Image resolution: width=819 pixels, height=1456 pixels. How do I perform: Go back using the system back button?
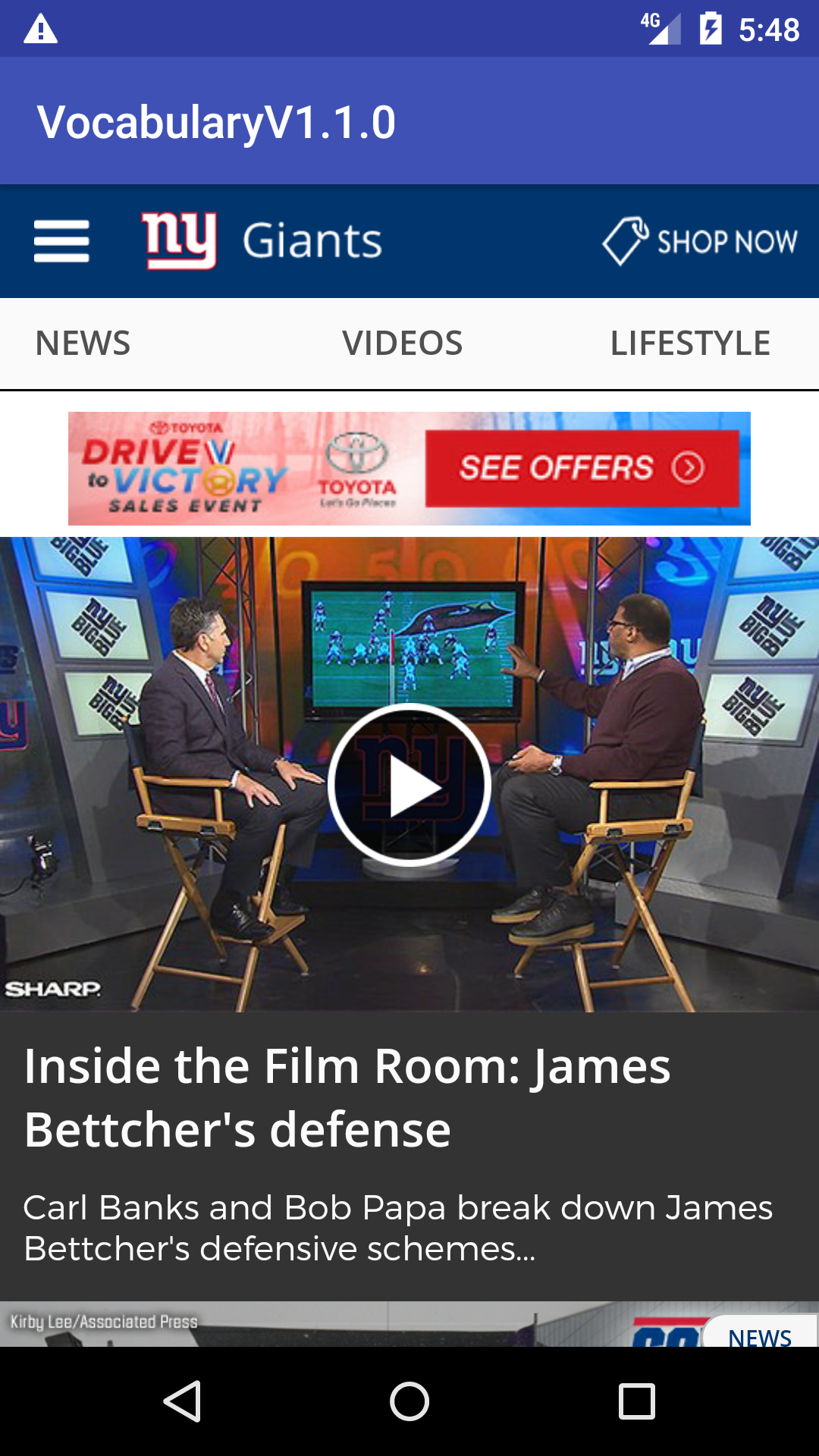pos(182,1401)
